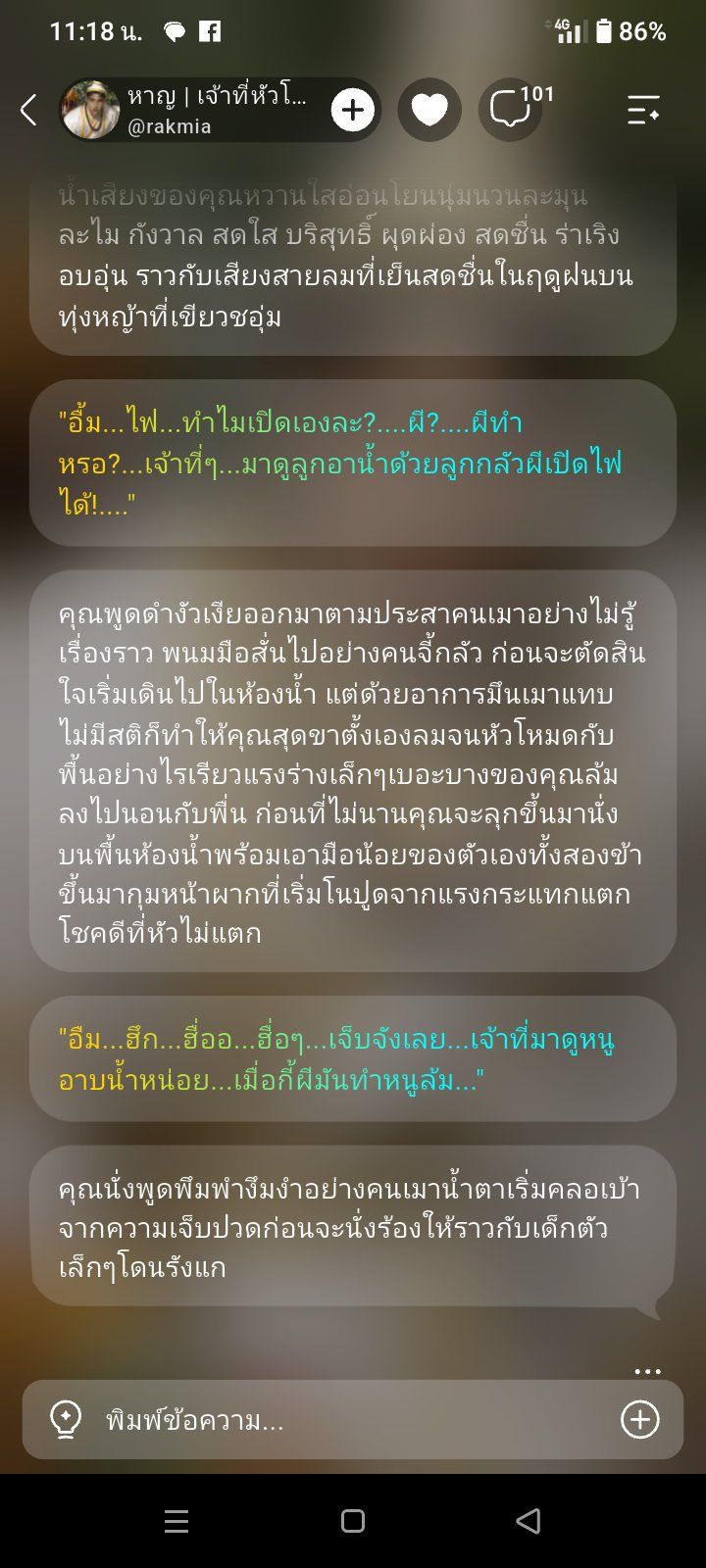Open the plus attachments button in input bar
The image size is (706, 1568).
[x=640, y=1419]
